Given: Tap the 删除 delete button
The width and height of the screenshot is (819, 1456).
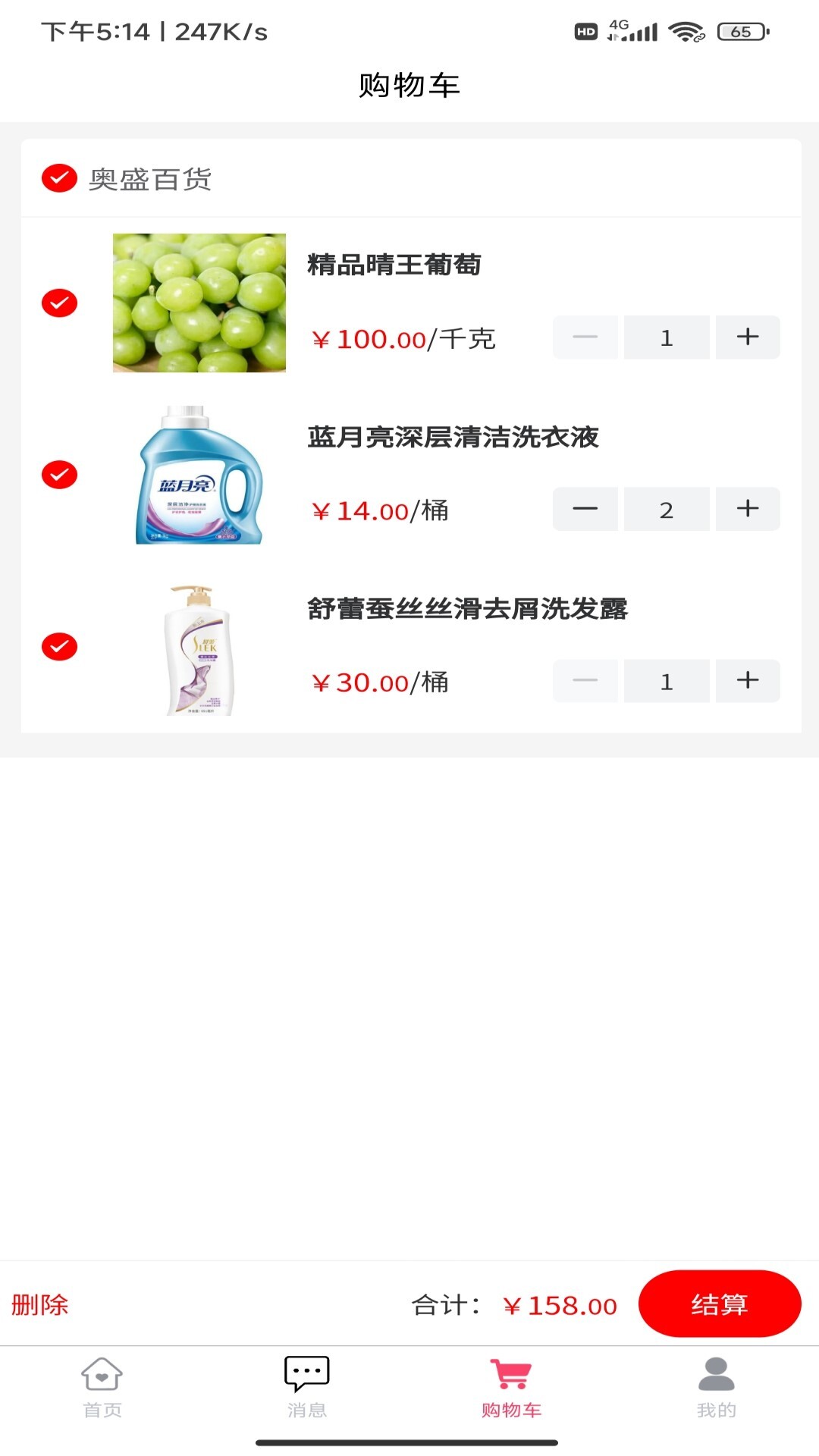Looking at the screenshot, I should click(39, 1306).
